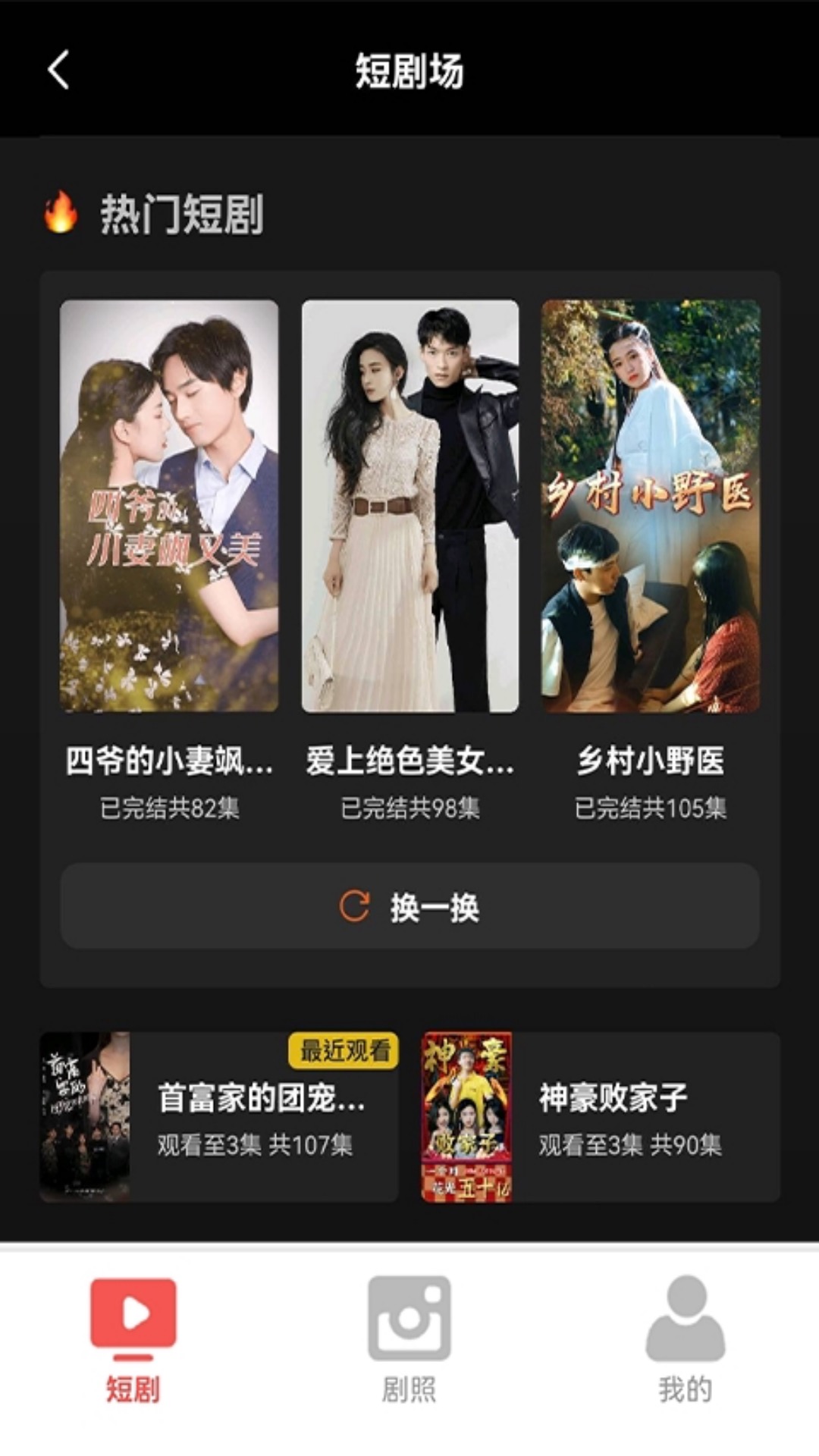This screenshot has height=1456, width=819.
Task: Open the drama 乡村小野医
Action: point(651,507)
